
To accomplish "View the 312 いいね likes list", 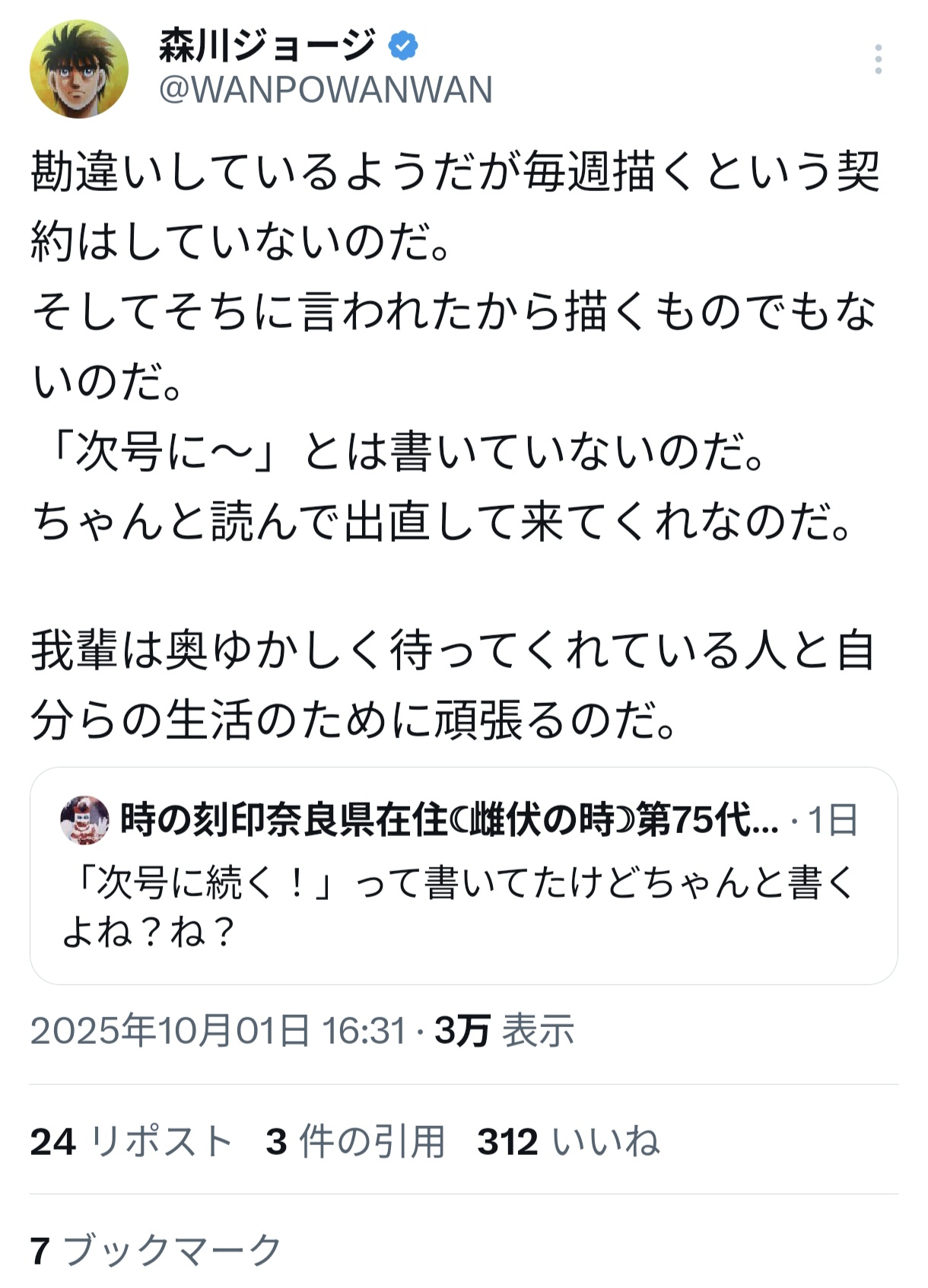I will coord(567,1141).
